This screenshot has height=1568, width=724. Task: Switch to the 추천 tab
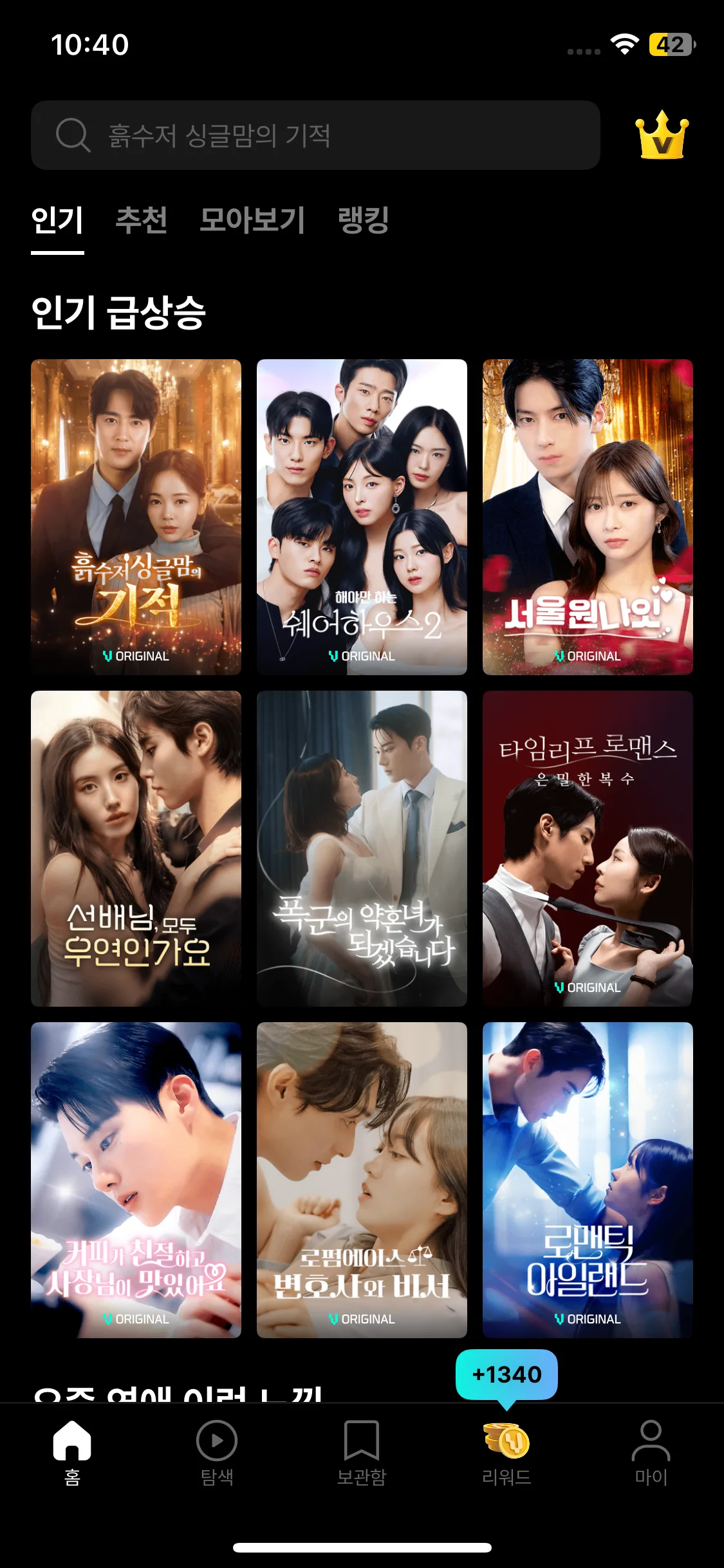142,220
